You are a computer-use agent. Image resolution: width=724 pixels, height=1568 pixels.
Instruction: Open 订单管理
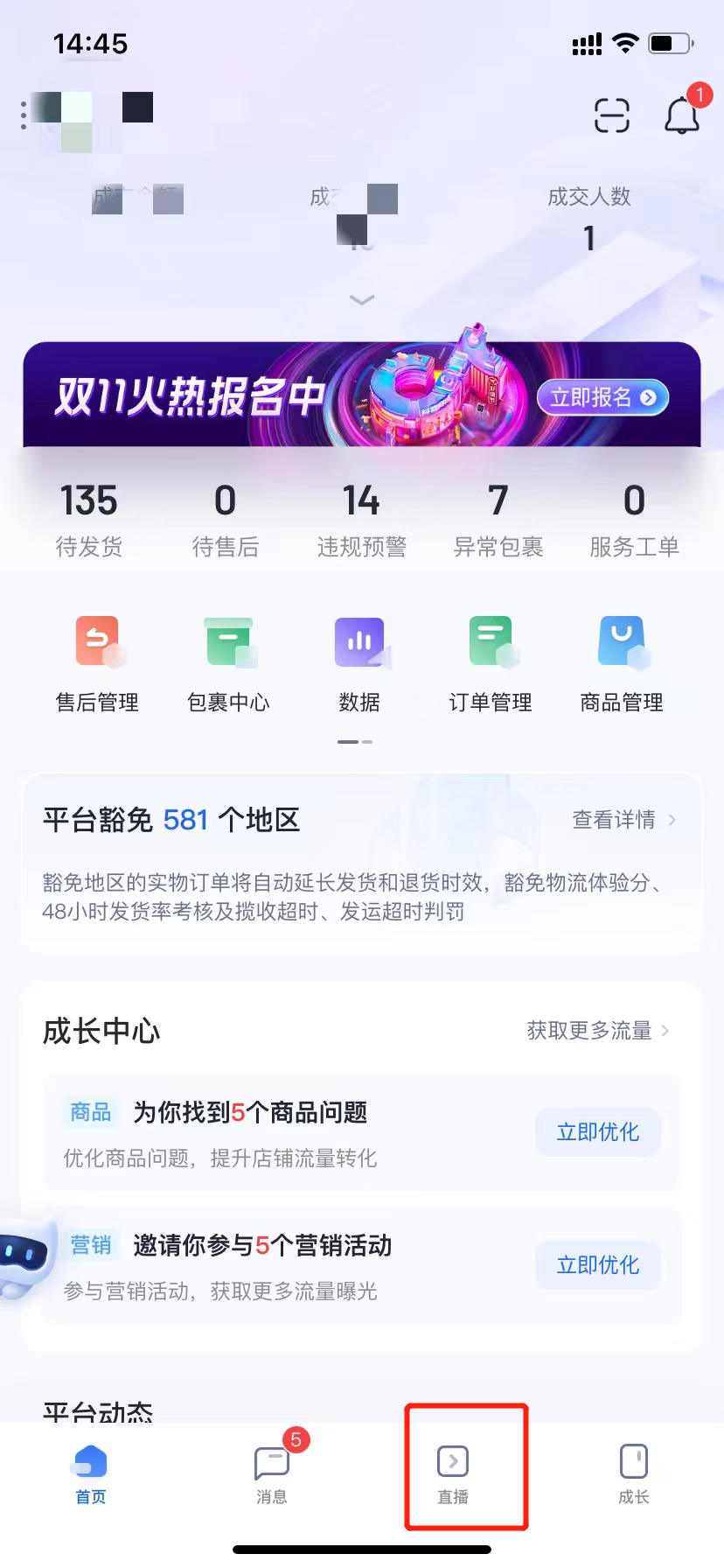(491, 663)
